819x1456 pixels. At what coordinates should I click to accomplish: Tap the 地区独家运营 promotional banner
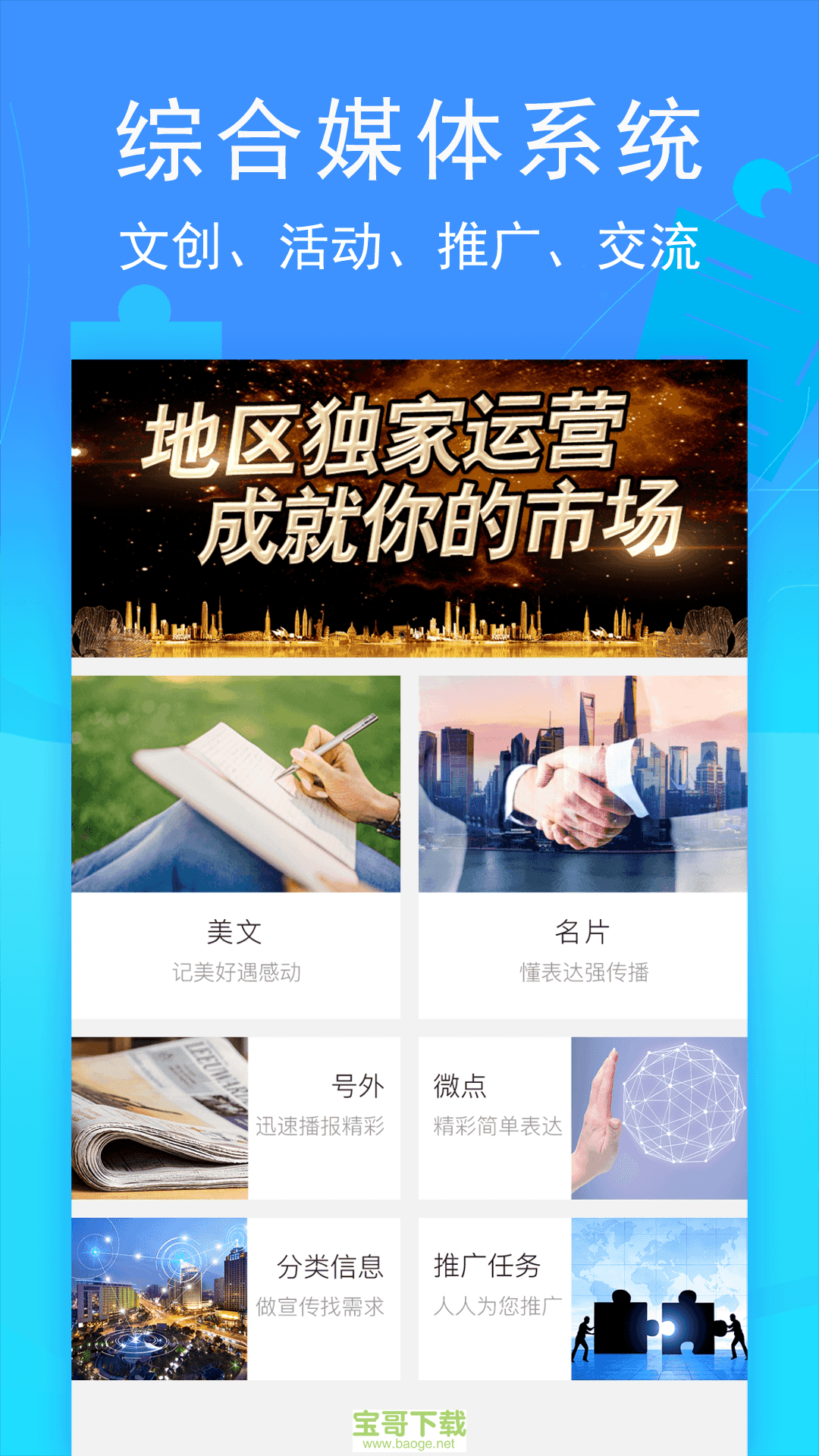coord(409,508)
